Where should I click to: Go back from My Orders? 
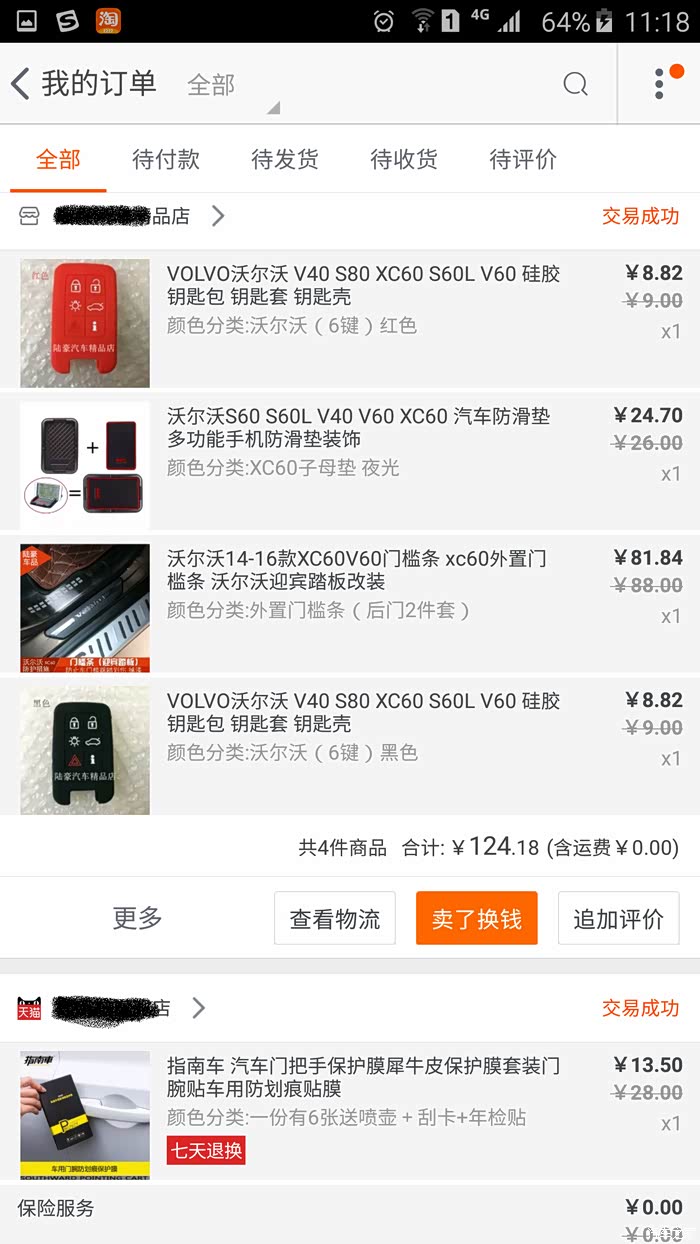pos(22,84)
